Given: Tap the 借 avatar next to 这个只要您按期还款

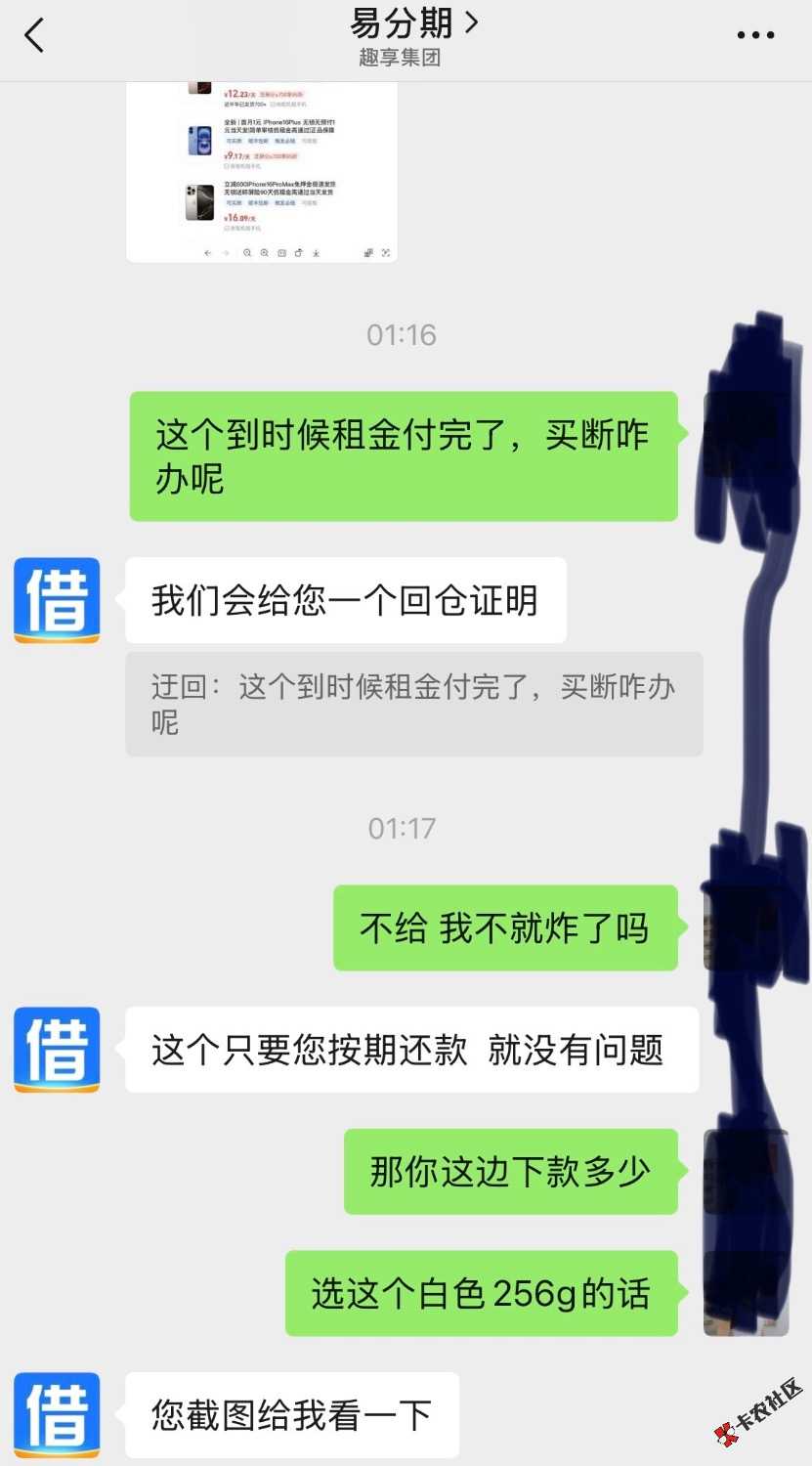Looking at the screenshot, I should [x=57, y=1050].
